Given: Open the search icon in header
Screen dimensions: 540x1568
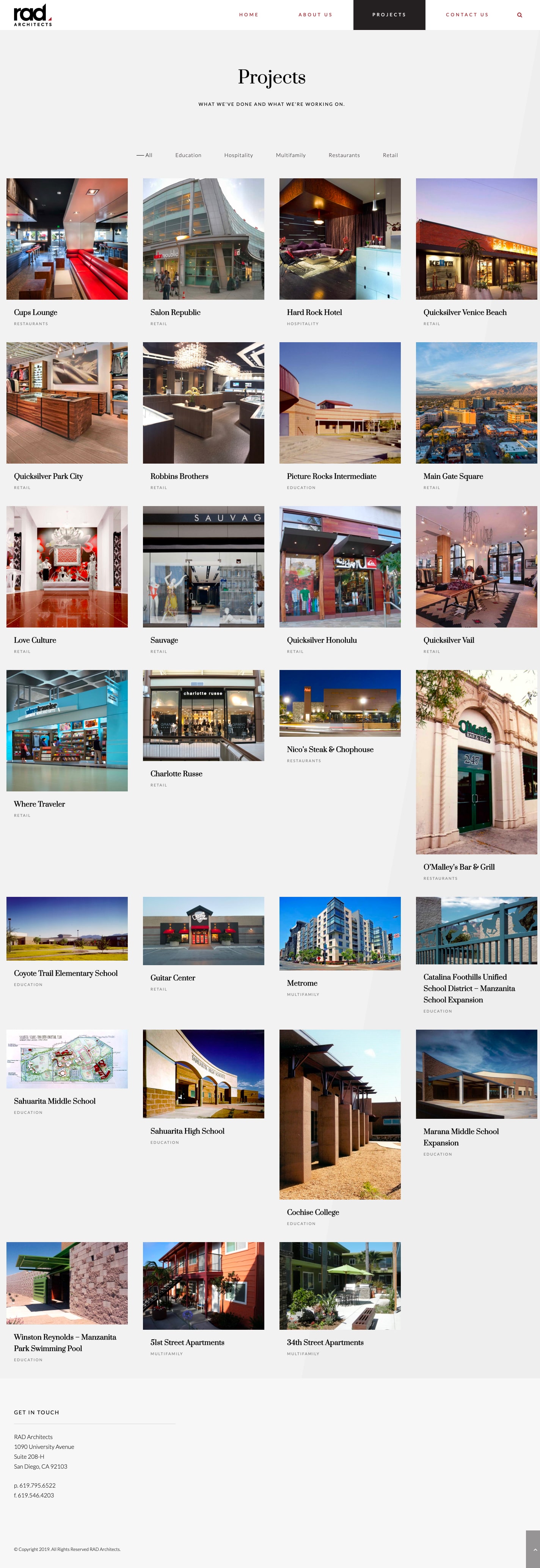Looking at the screenshot, I should tap(519, 15).
